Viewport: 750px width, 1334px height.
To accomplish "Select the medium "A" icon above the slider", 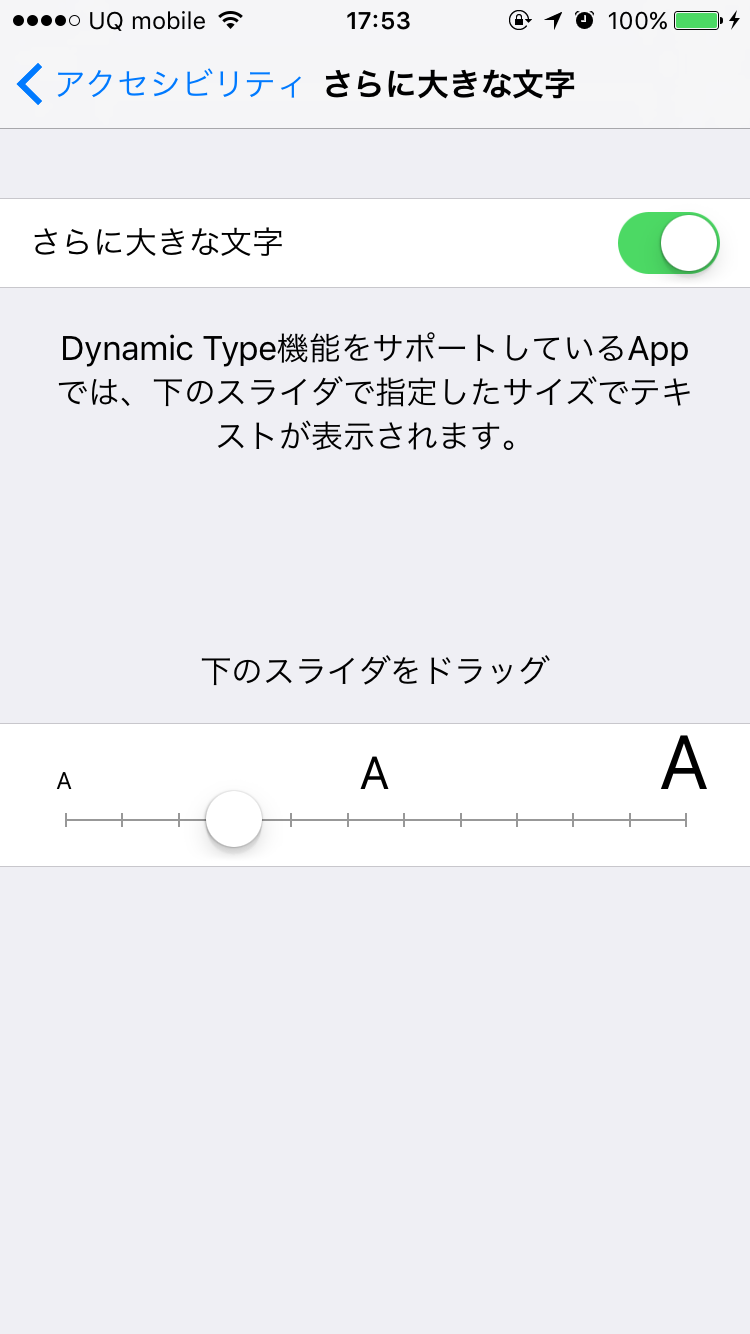I will [374, 770].
